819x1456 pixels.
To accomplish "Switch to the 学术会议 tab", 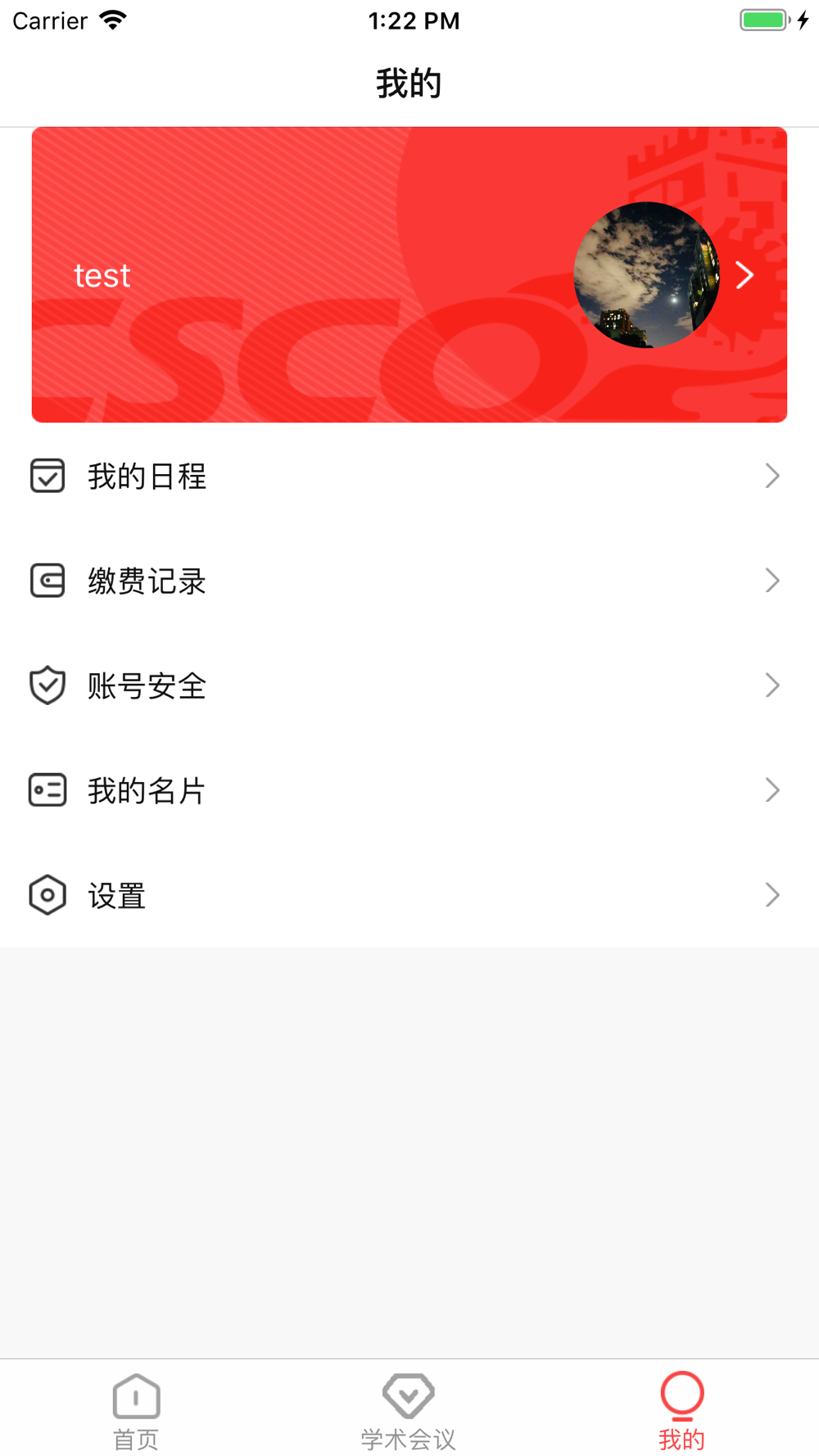I will pyautogui.click(x=409, y=1410).
